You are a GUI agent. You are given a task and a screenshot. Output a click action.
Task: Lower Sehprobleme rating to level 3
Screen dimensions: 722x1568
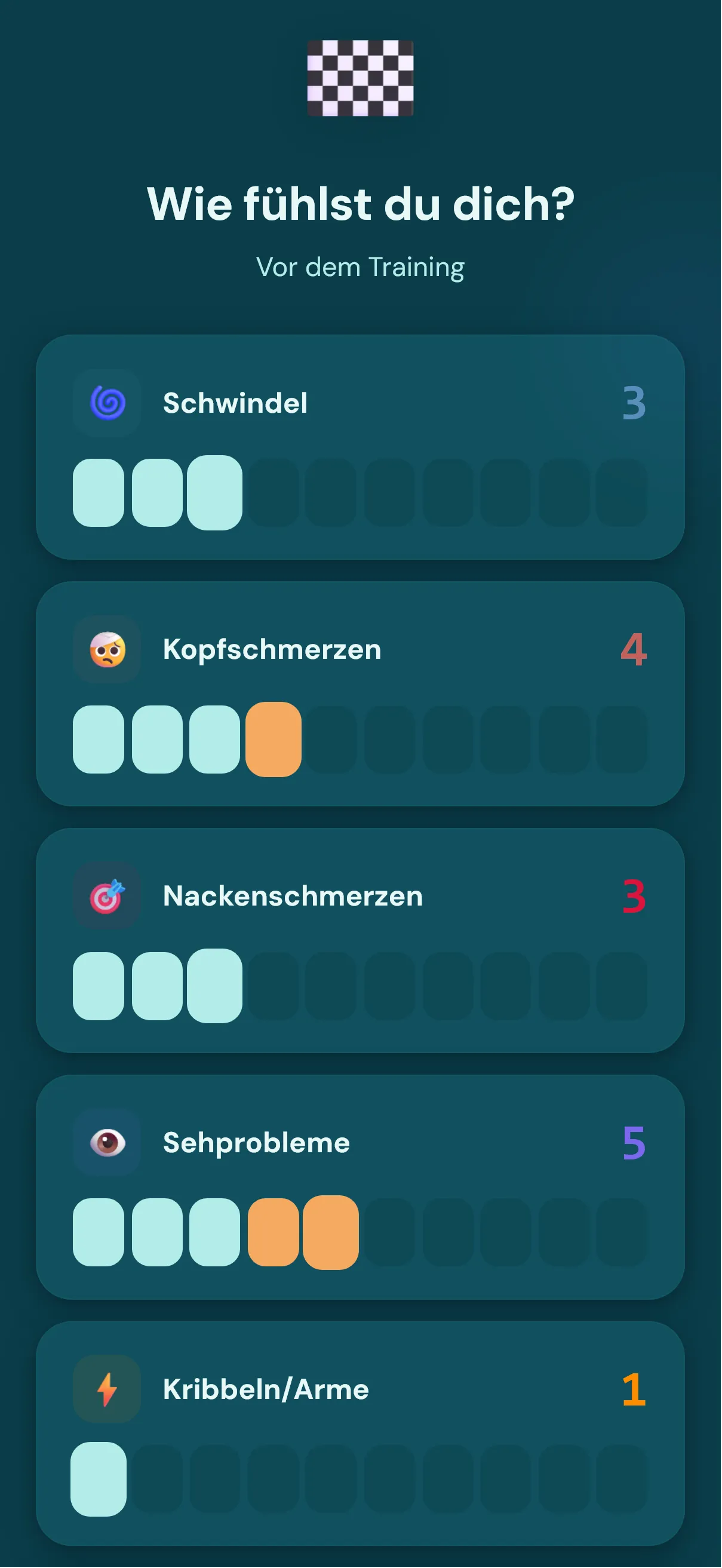tap(215, 1232)
